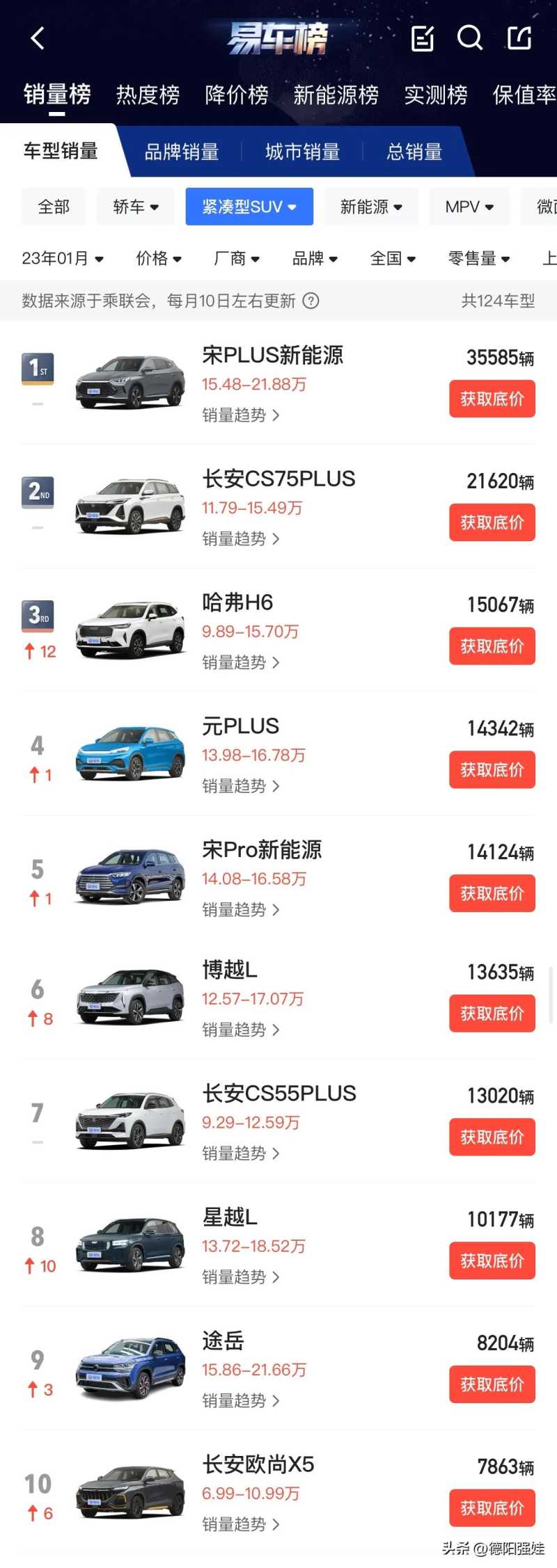Select the 品牌销量 sub-tab
The height and width of the screenshot is (1568, 557).
pos(181,152)
